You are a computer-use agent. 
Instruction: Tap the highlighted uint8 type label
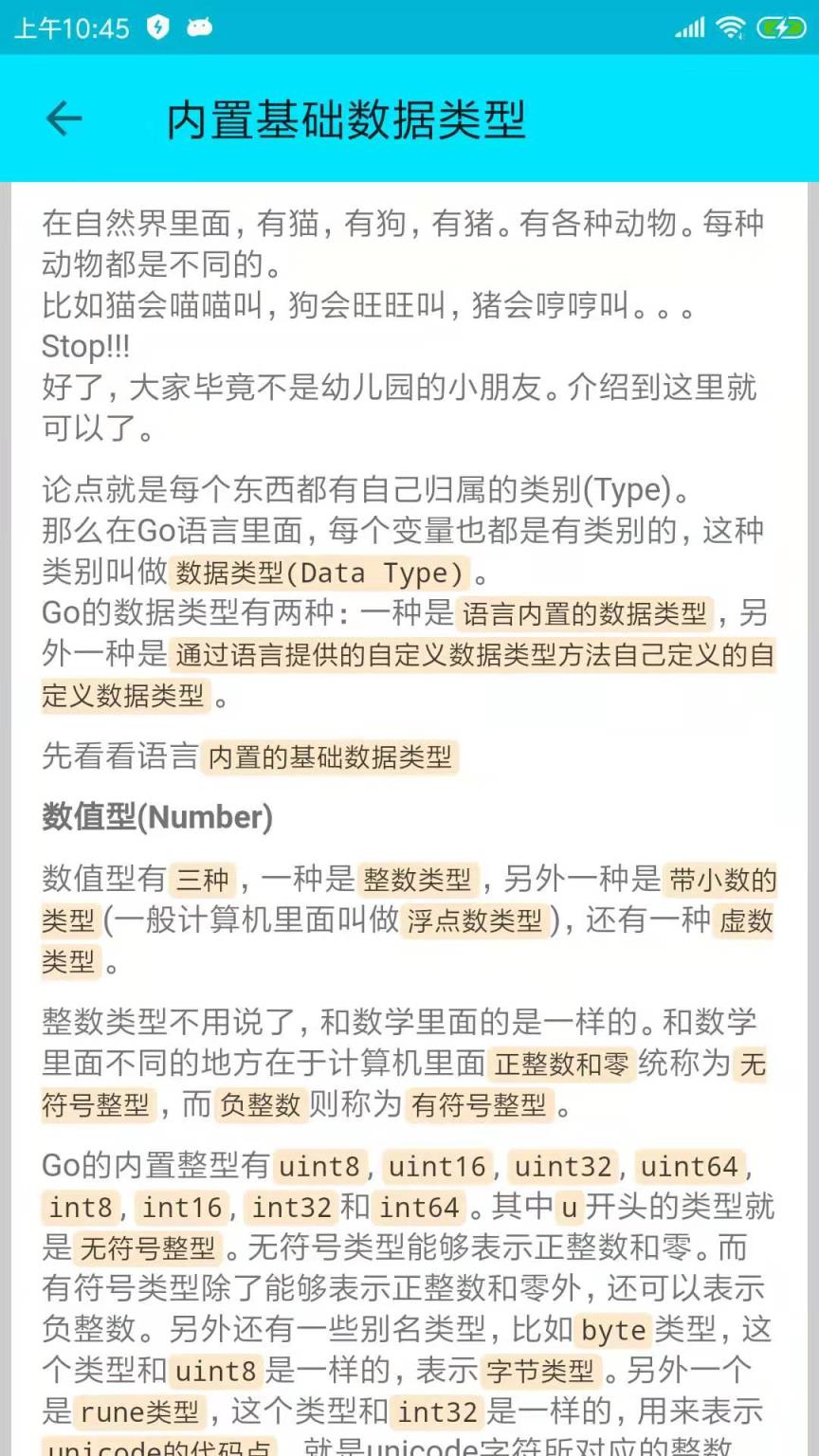point(318,1167)
